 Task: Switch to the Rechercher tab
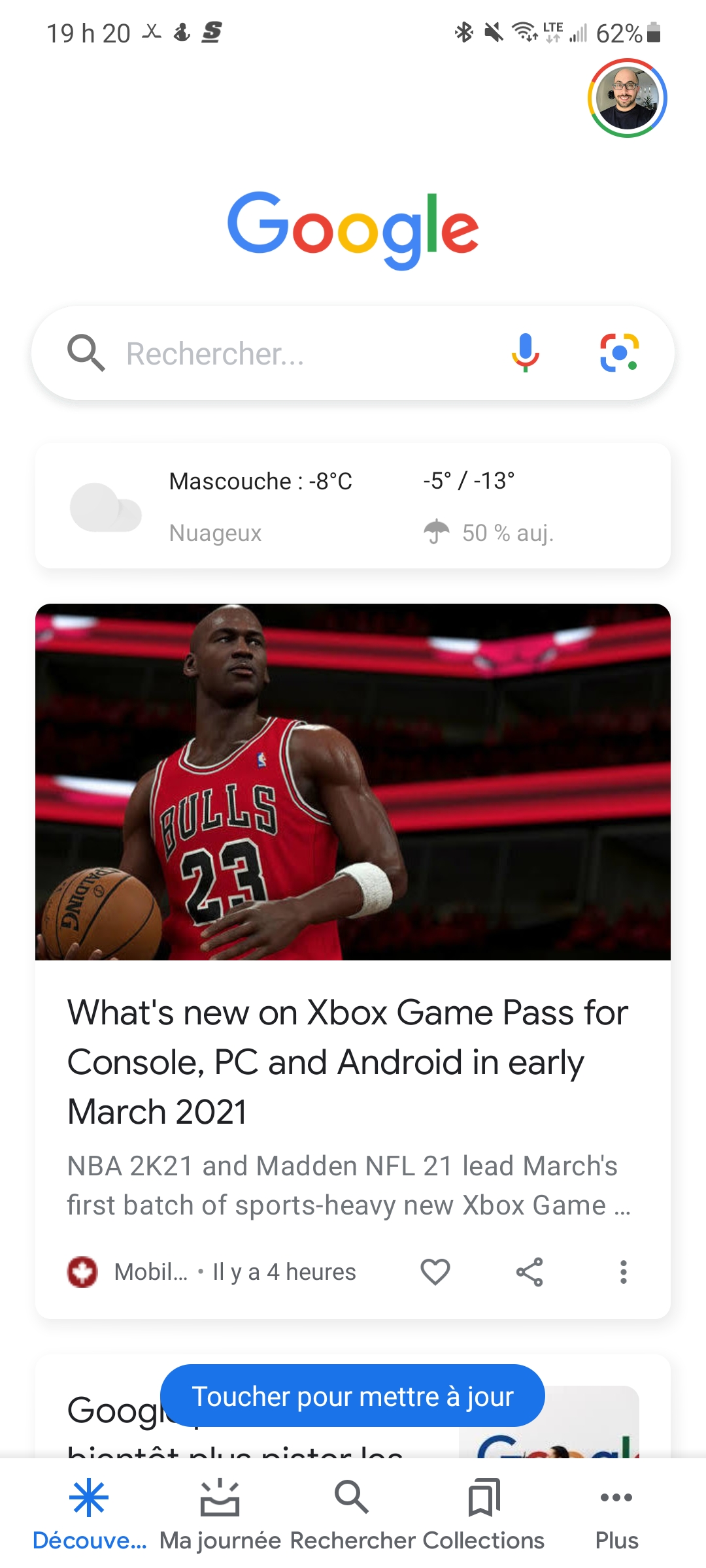coord(352,1514)
